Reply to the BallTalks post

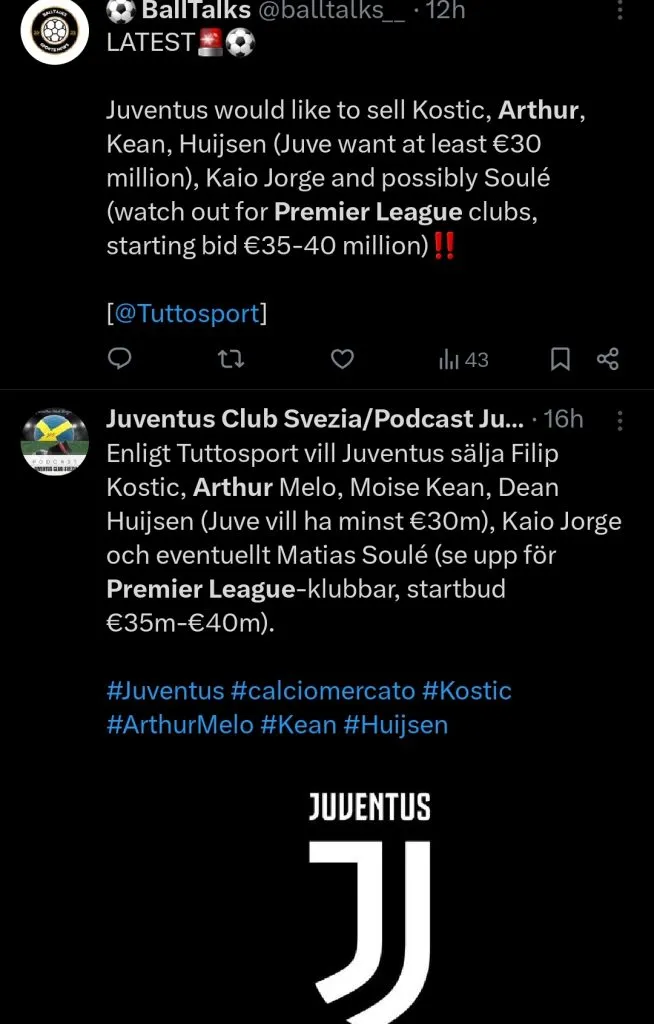[x=120, y=359]
